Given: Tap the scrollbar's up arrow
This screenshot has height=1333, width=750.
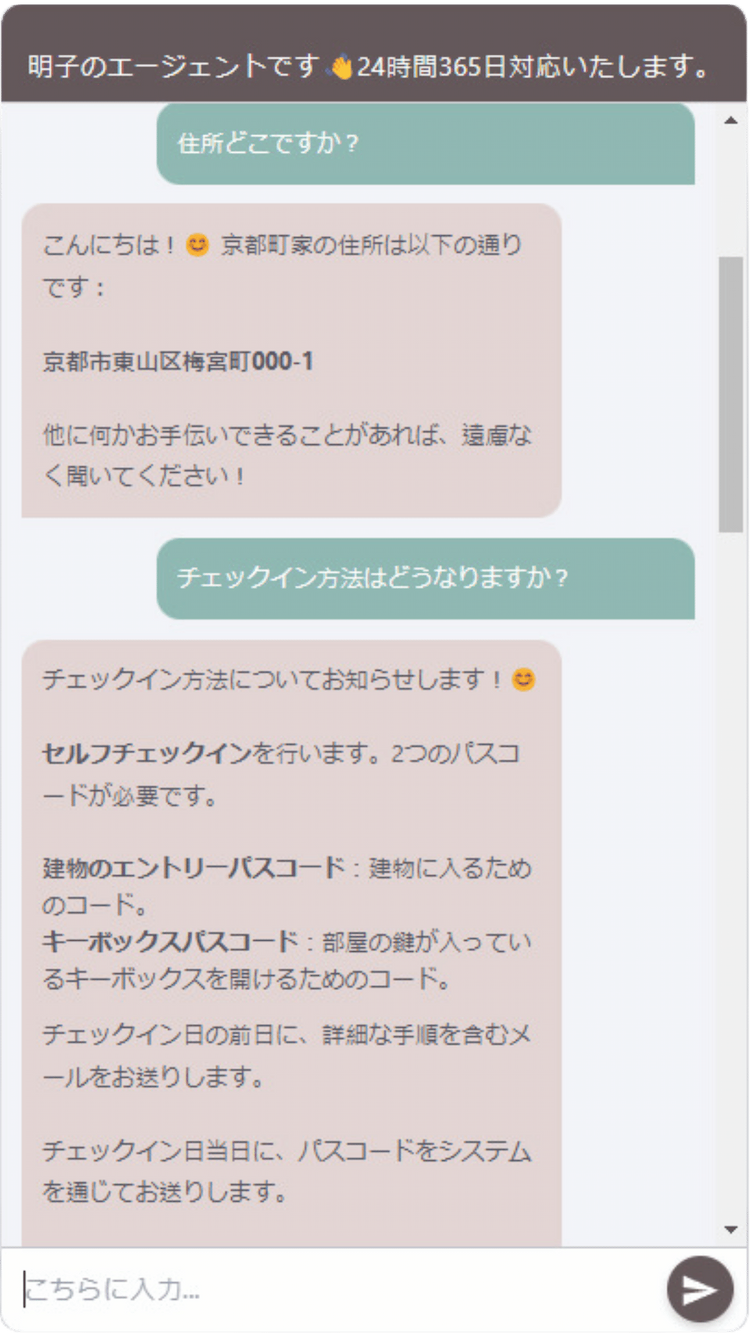Looking at the screenshot, I should (731, 120).
